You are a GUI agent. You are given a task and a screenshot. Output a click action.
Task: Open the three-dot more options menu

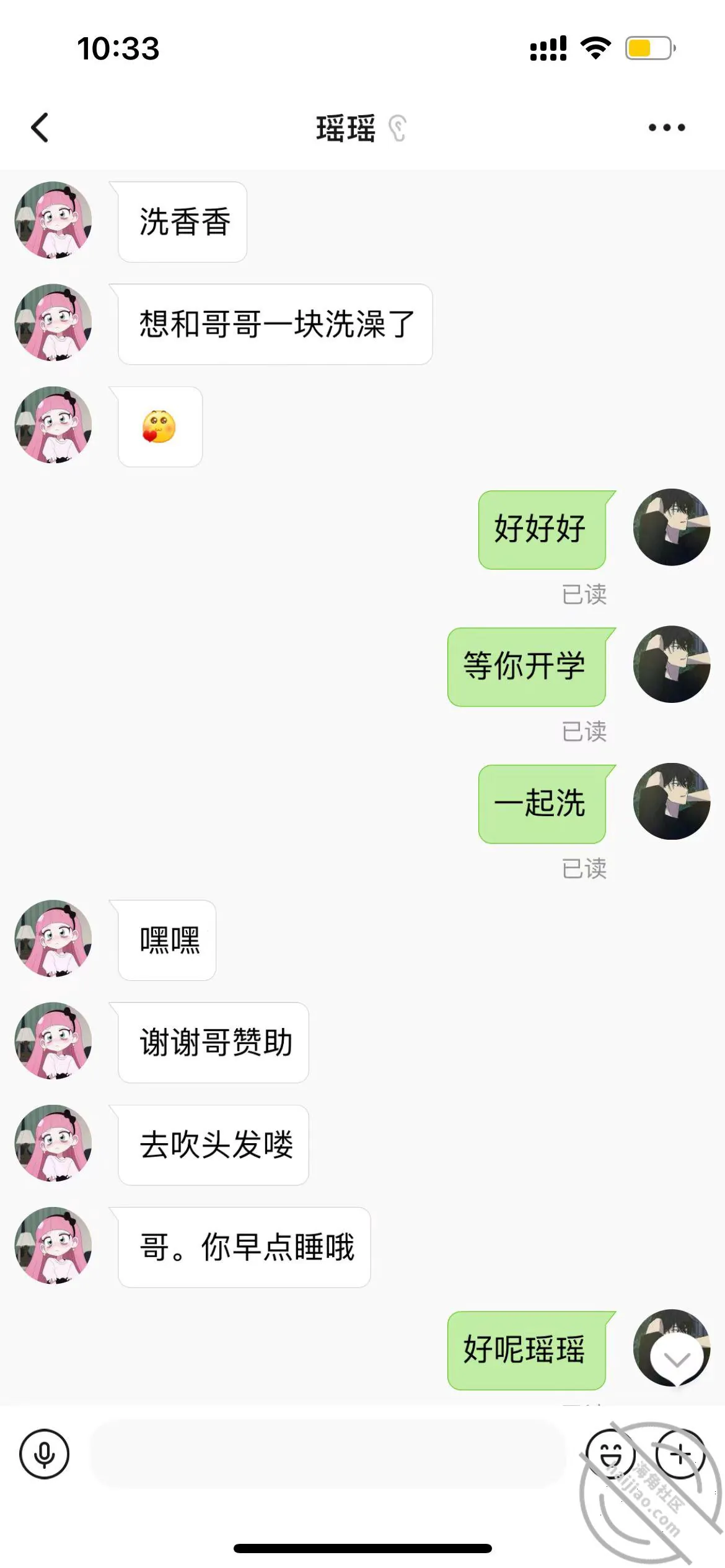click(667, 128)
